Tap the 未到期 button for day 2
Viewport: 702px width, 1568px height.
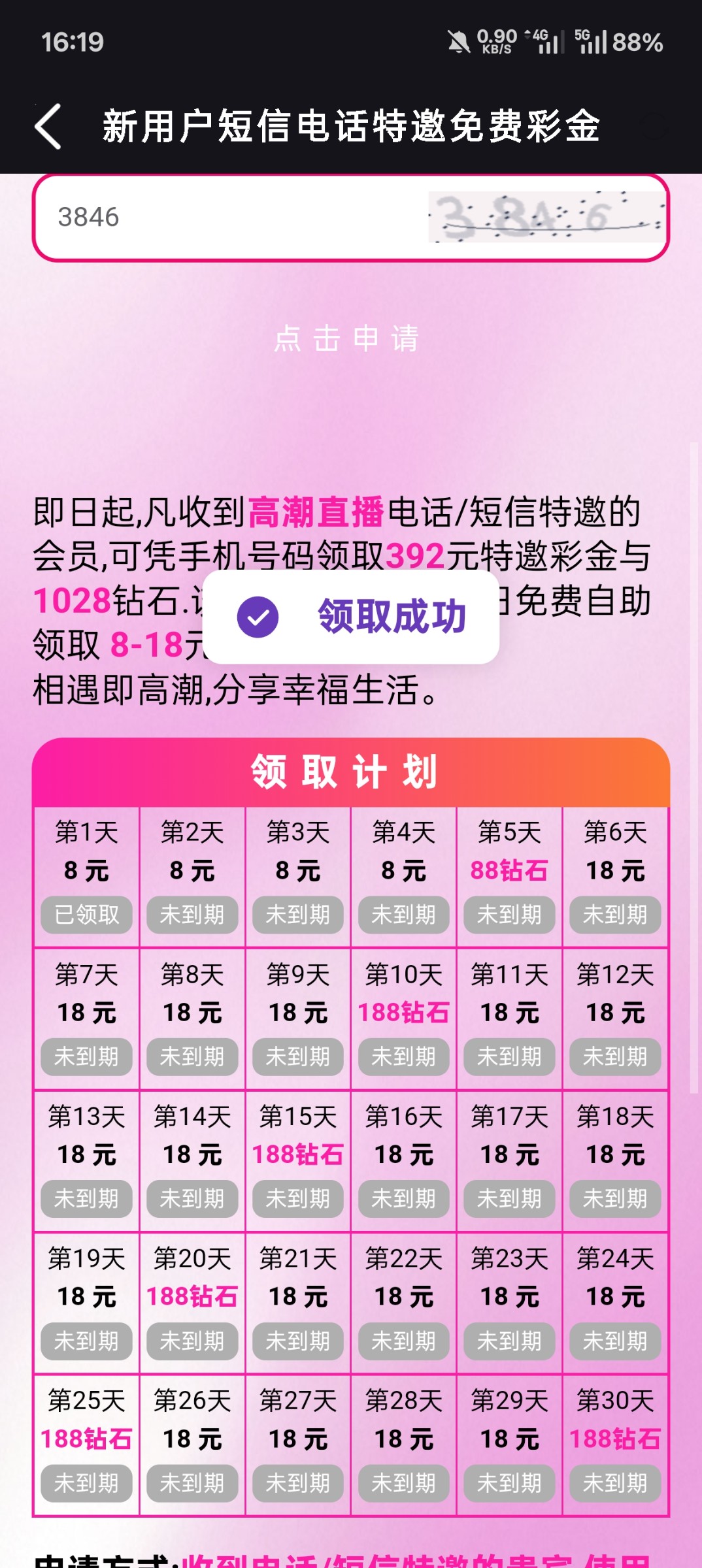[192, 915]
